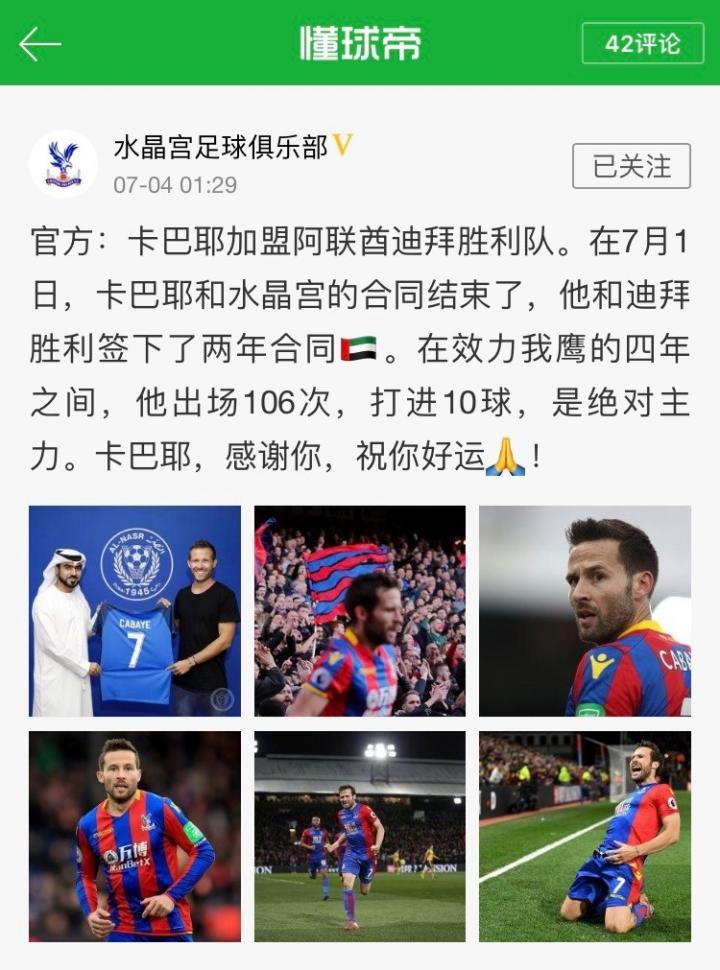Viewport: 720px width, 970px height.
Task: Open the night stadium match photo
Action: (x=360, y=836)
